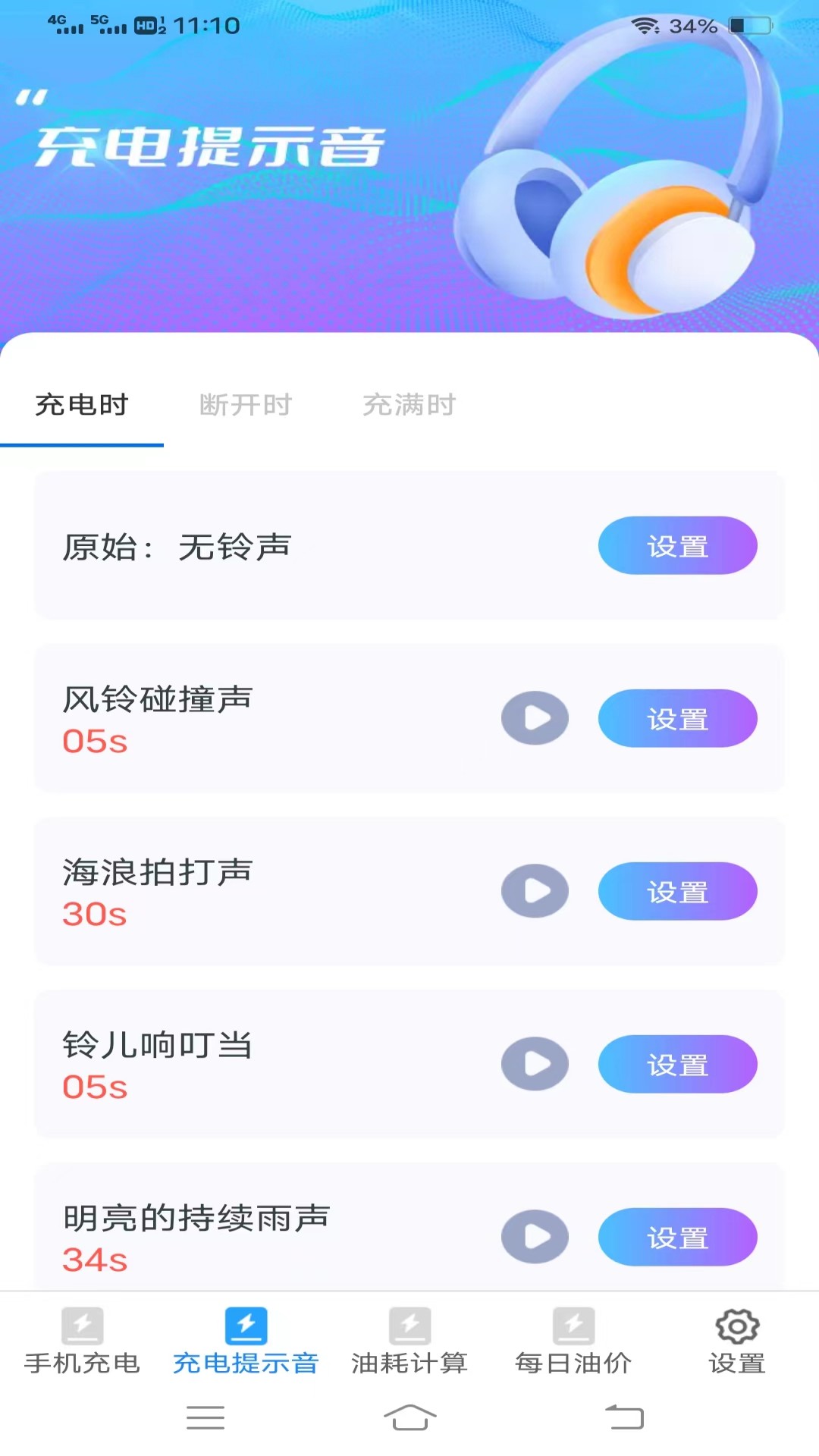Play the 海浪拍打声 sound preview
Screen dimensions: 819x1456
click(535, 891)
